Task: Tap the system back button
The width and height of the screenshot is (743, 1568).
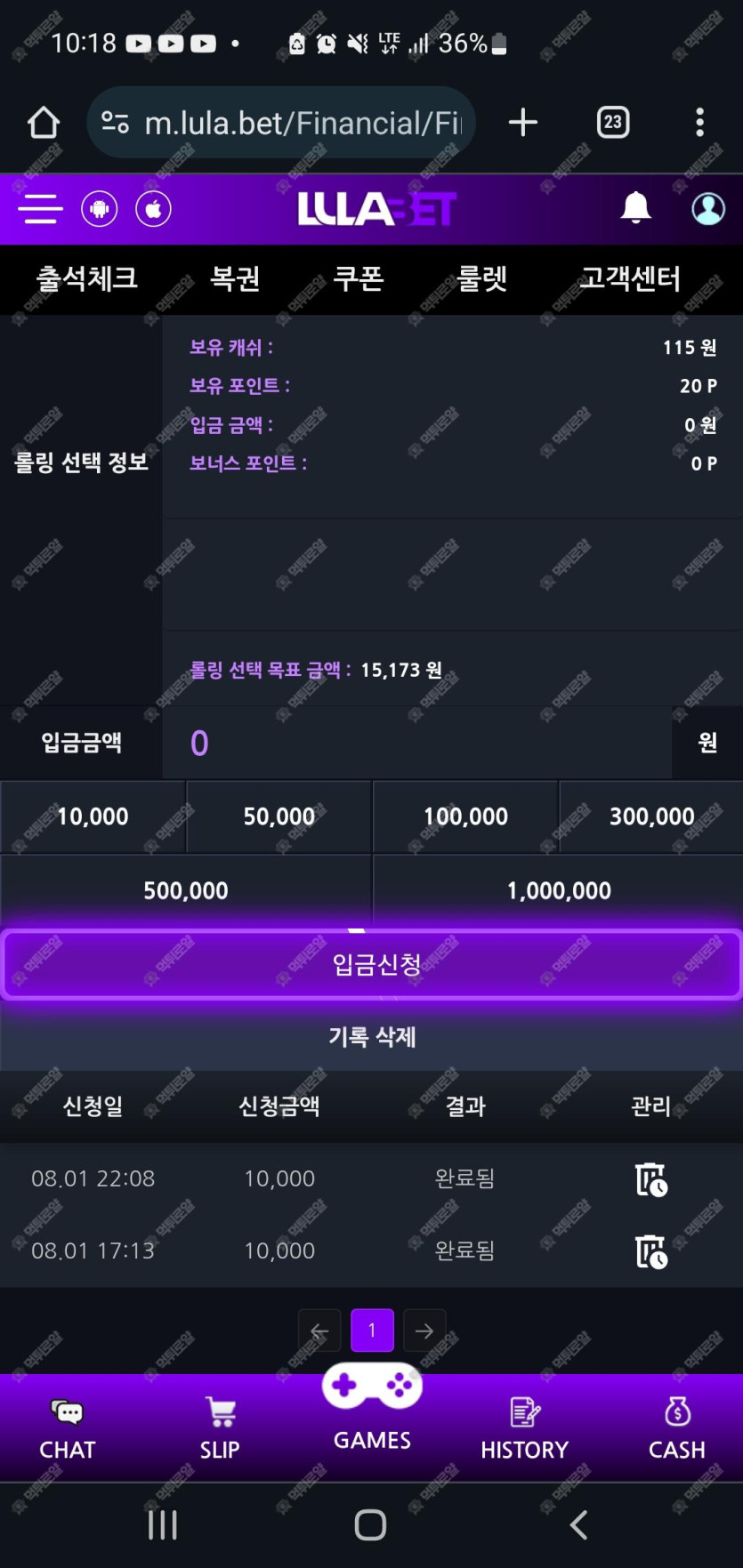Action: point(578,1524)
